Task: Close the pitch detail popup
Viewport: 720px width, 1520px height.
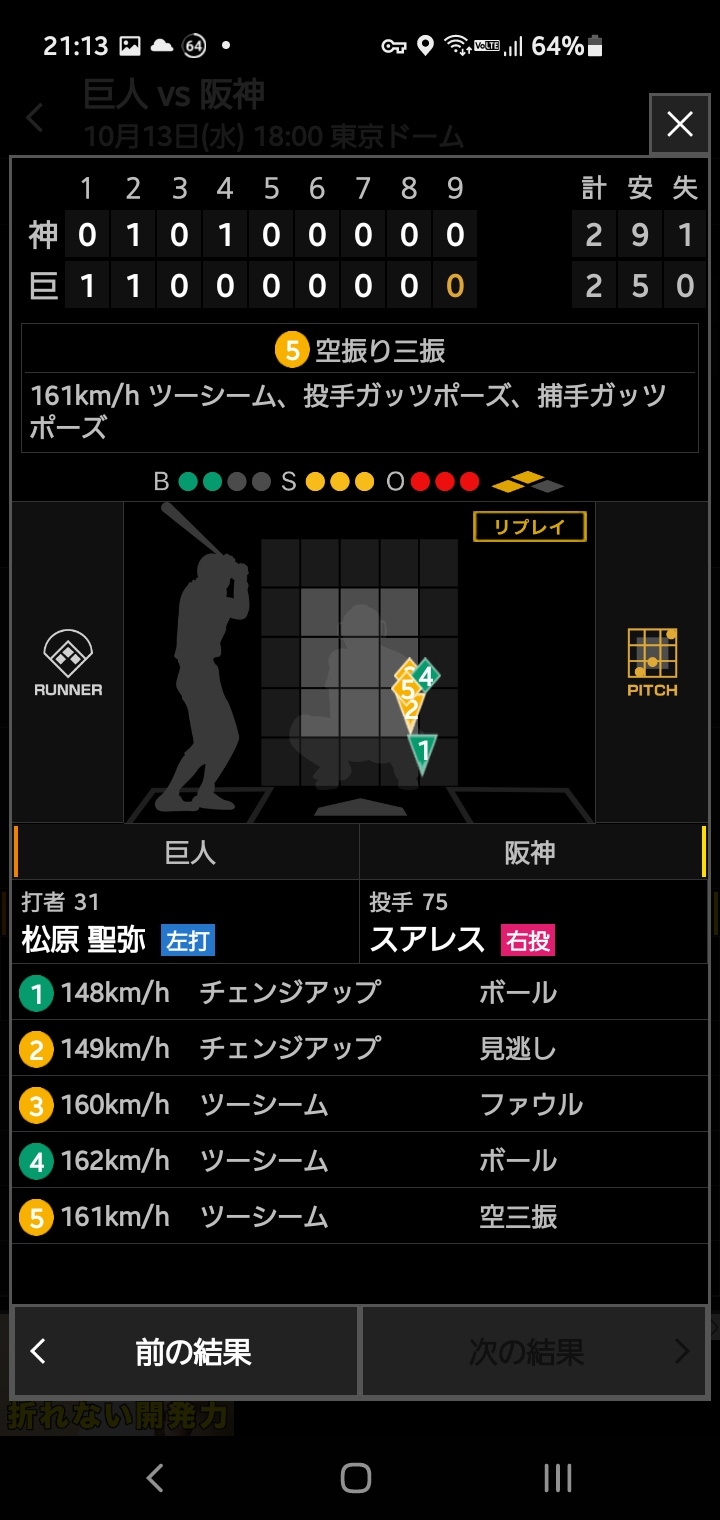Action: click(x=680, y=124)
